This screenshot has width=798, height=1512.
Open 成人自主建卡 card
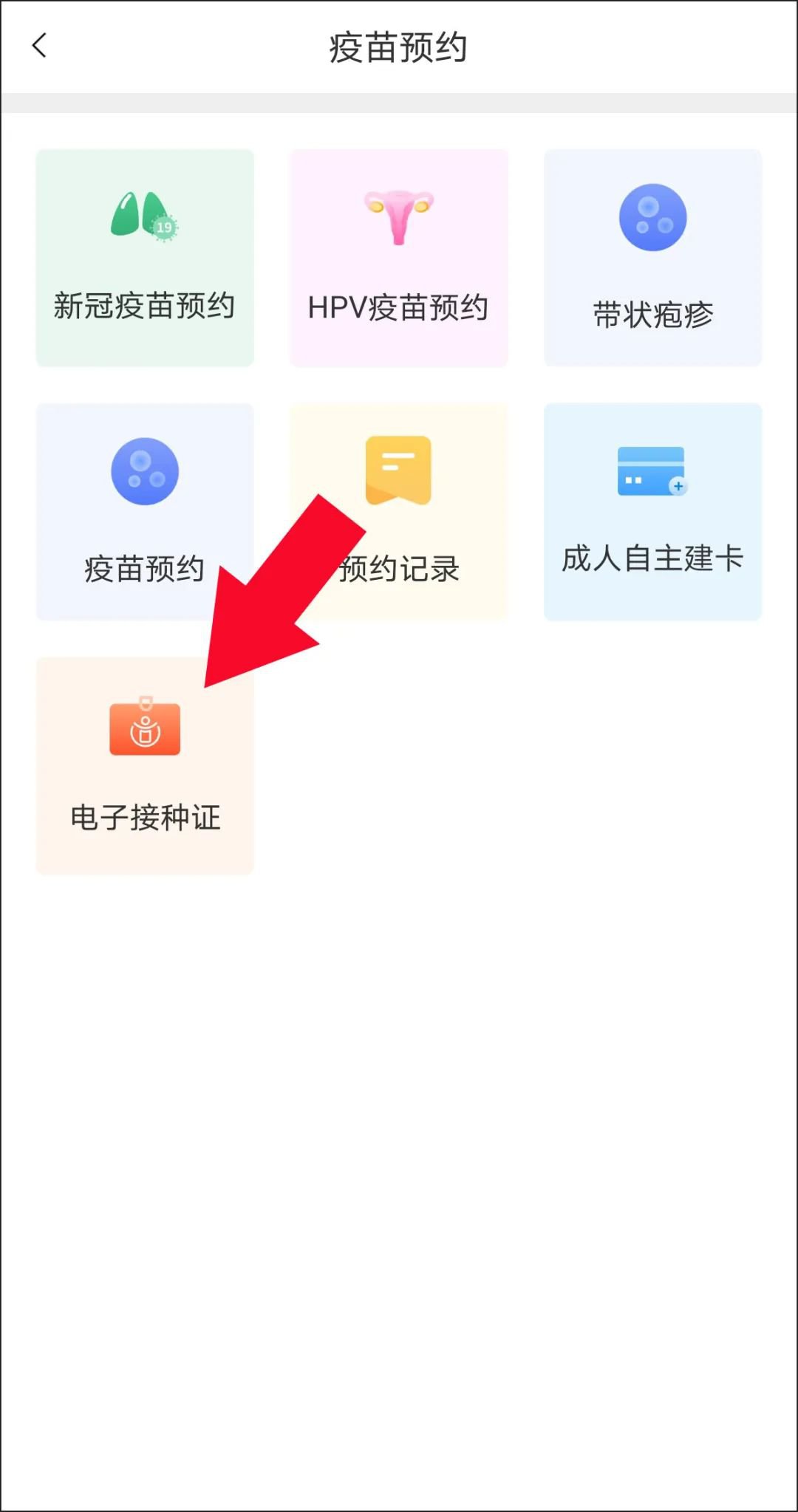coord(652,511)
